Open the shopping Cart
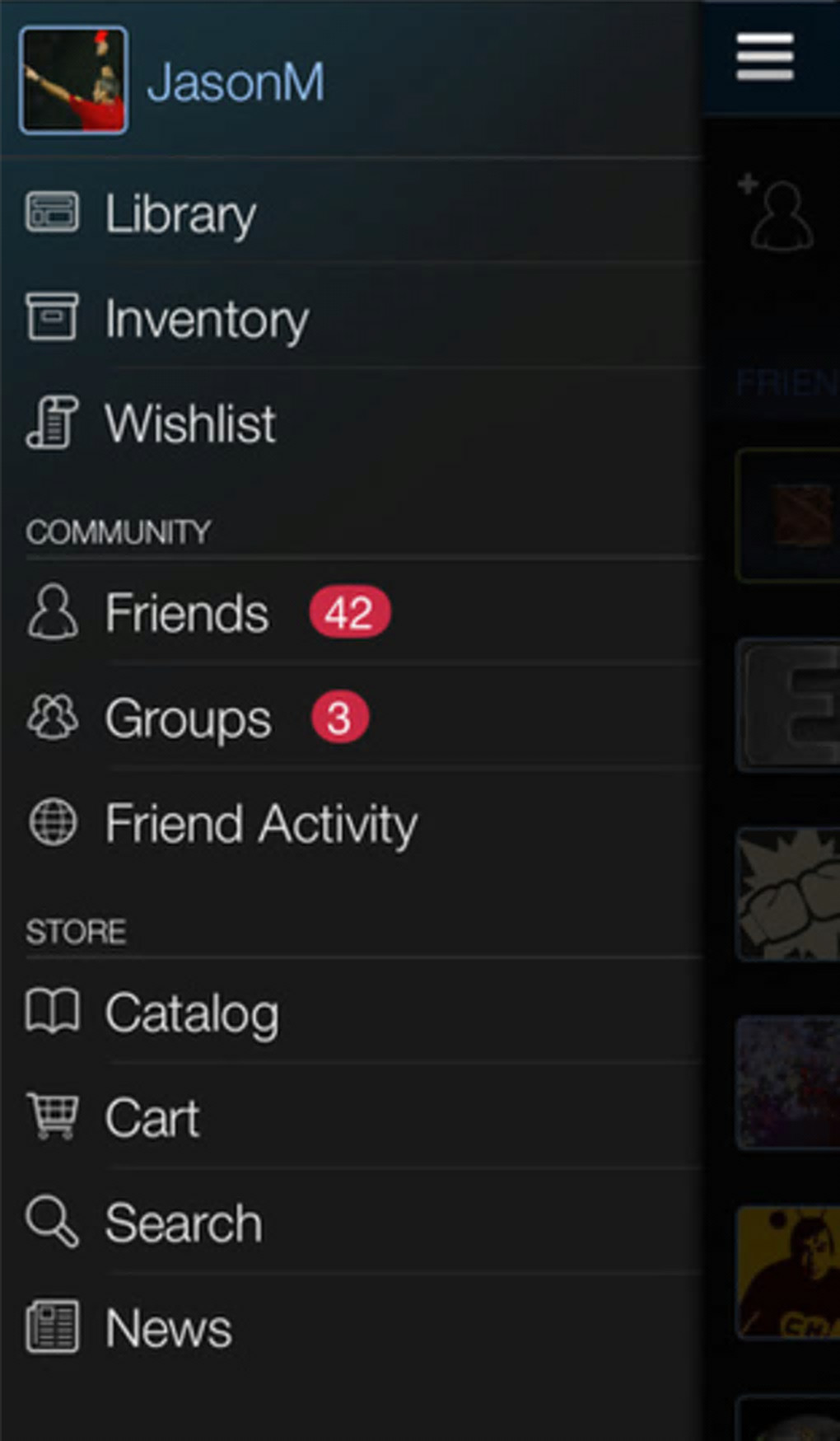This screenshot has width=840, height=1441. pos(152,1118)
